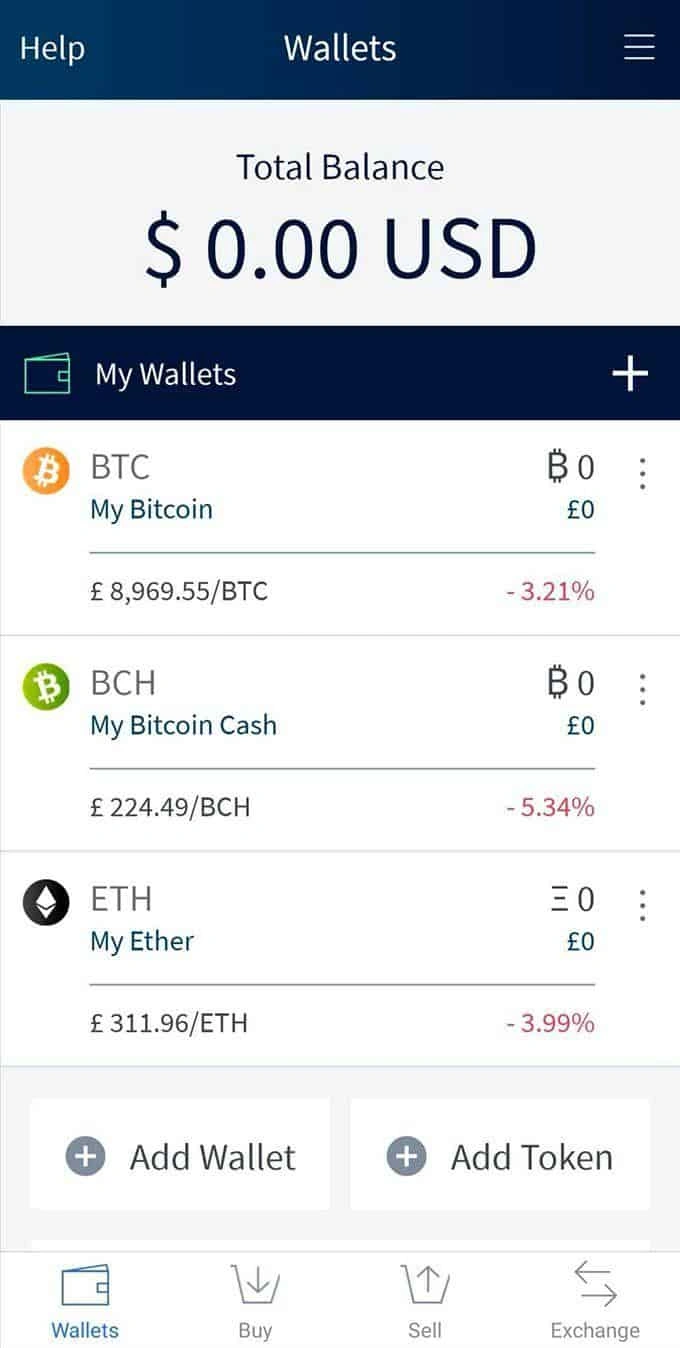Open options for the BTC wallet
Screen dimensions: 680x1348
(x=642, y=473)
